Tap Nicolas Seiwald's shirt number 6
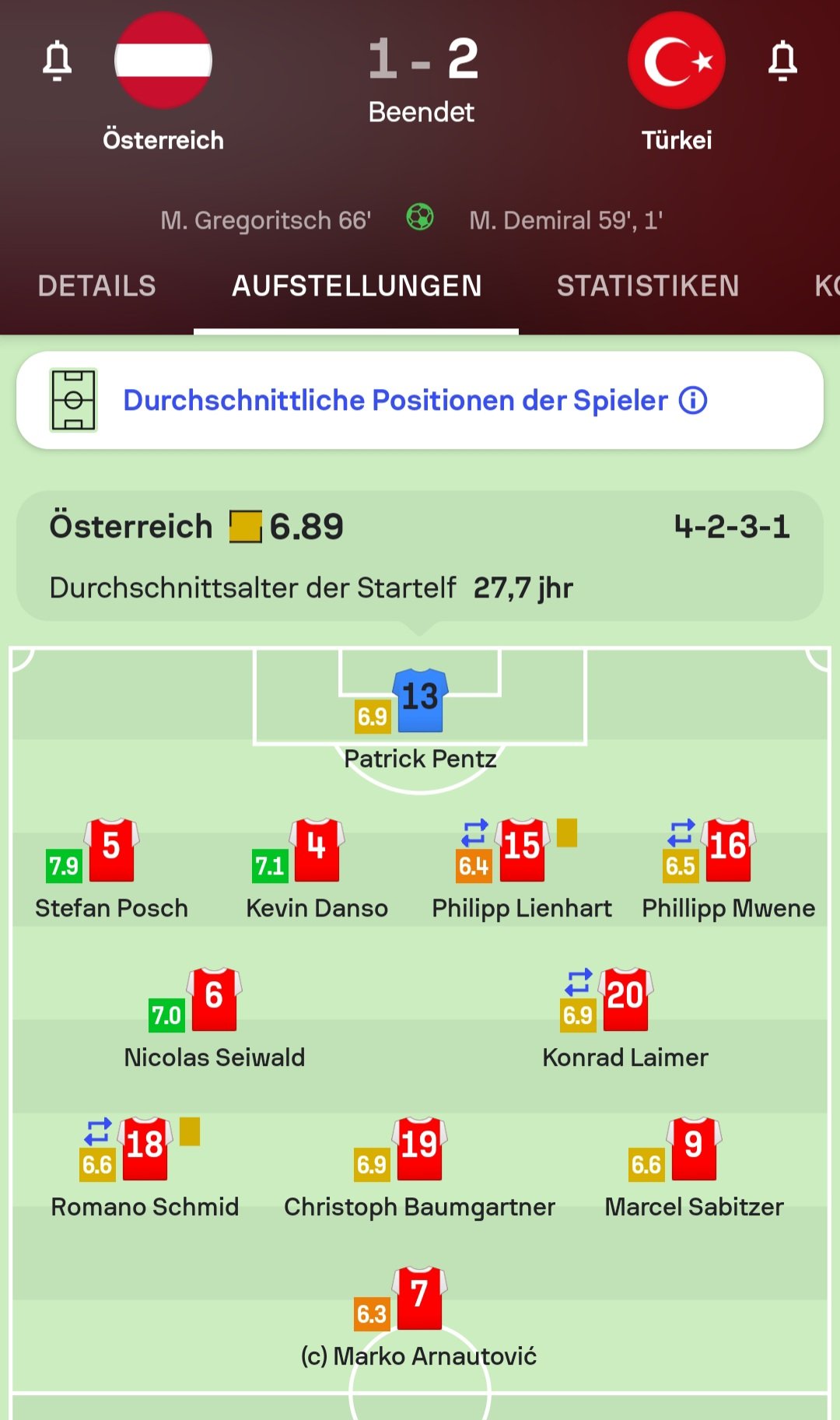The image size is (840, 1420). pyautogui.click(x=214, y=999)
